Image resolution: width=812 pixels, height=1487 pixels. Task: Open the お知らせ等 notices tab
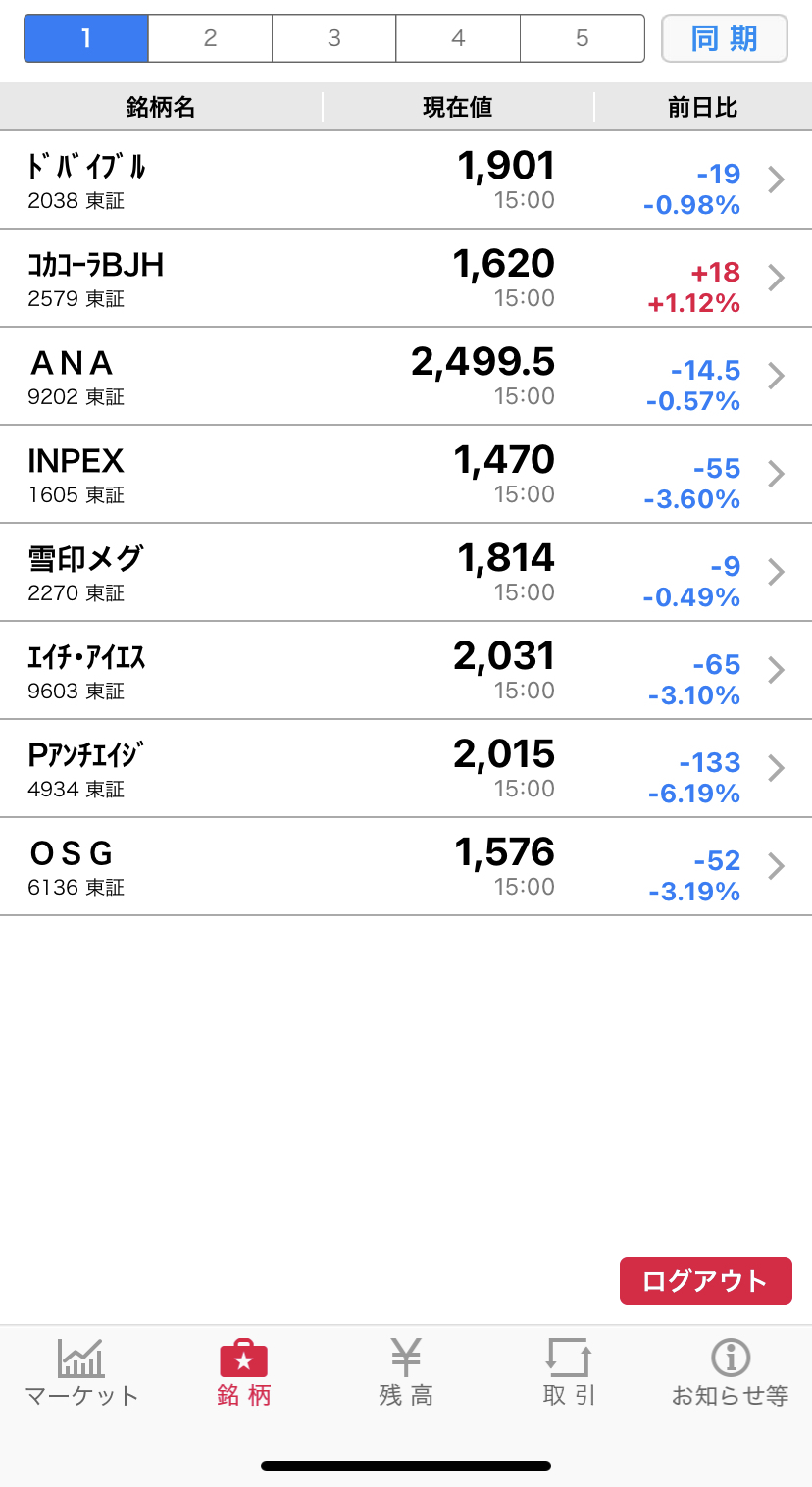tap(730, 1373)
